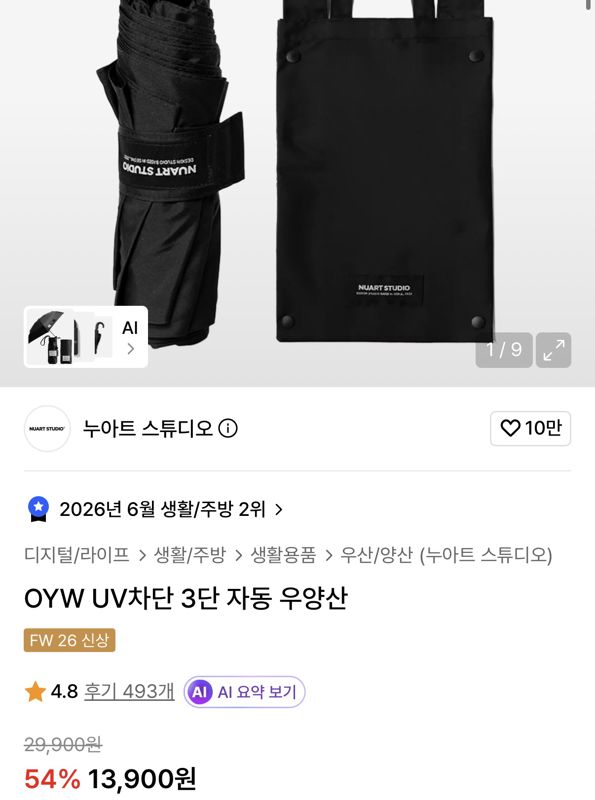
Task: Go to 디지털/라이프 category
Action: [x=77, y=555]
